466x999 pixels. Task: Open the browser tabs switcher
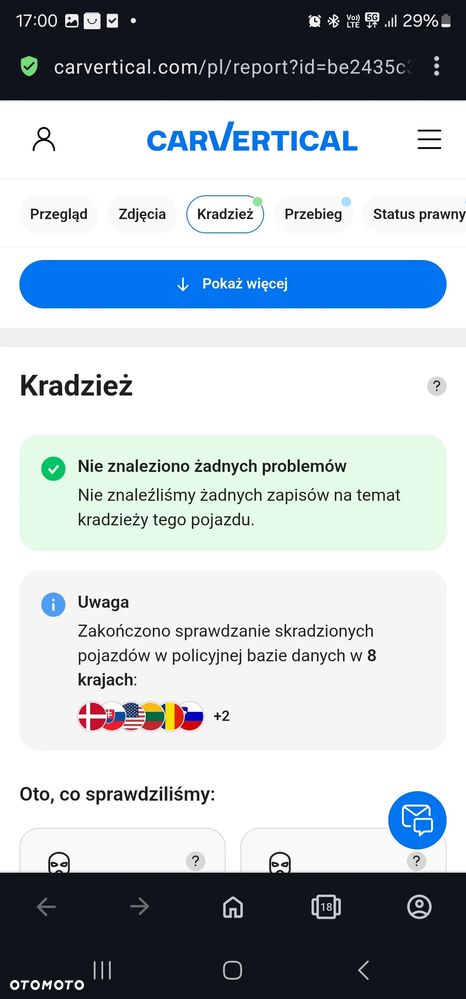pos(326,907)
